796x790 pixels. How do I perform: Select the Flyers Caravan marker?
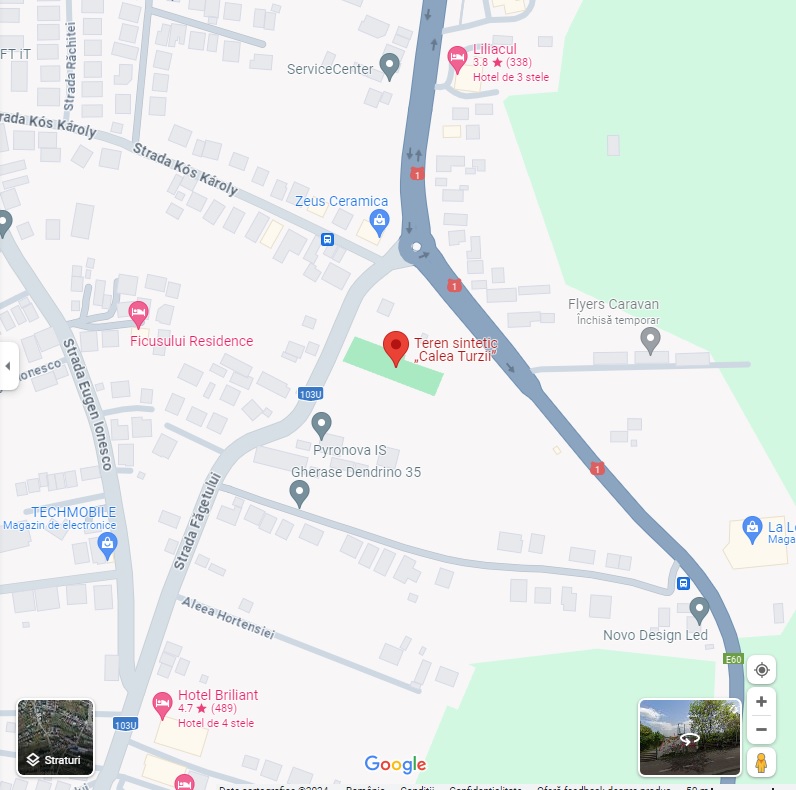tap(651, 340)
